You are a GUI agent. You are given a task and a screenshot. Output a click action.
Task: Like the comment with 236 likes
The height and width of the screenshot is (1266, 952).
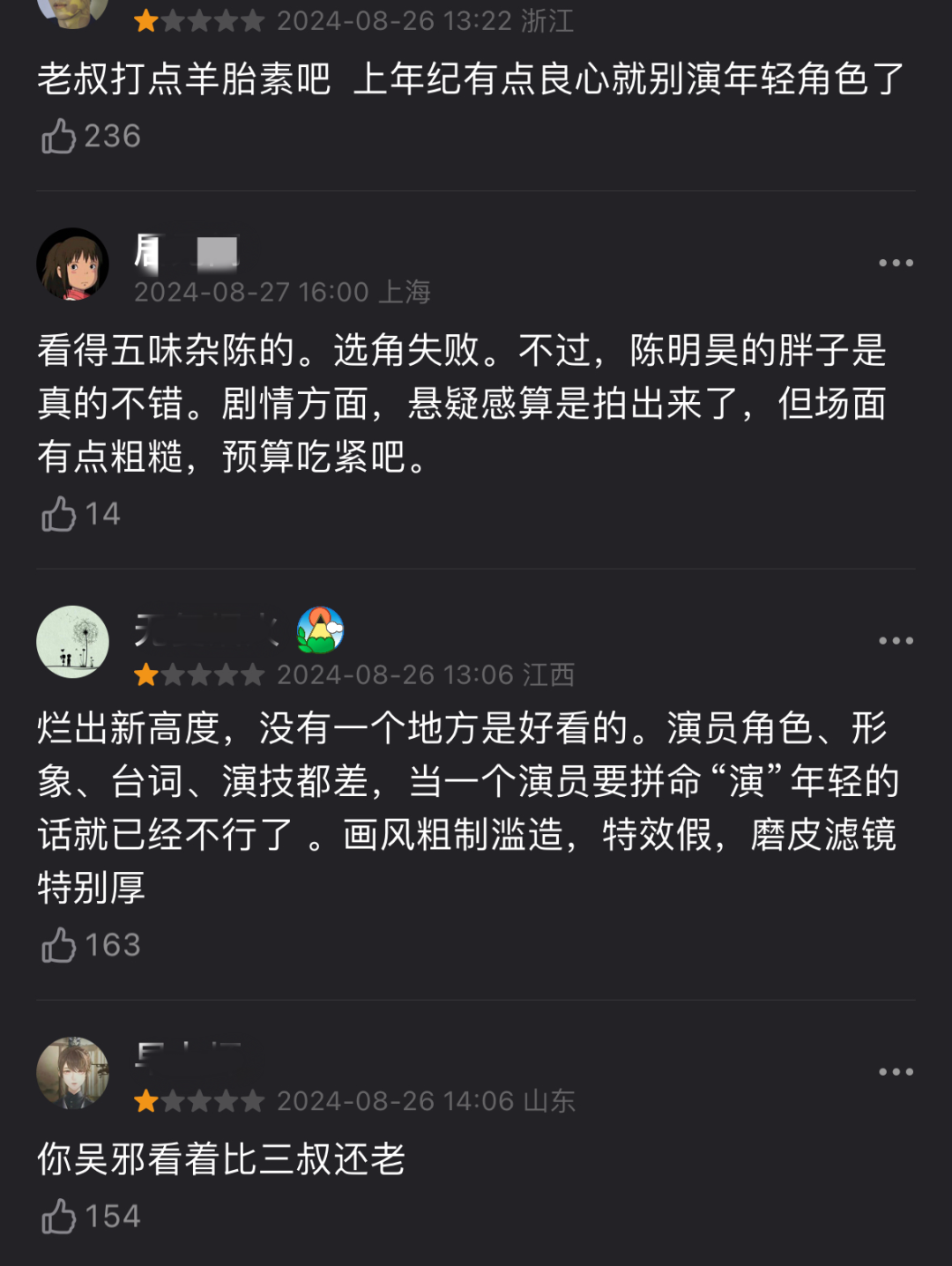coord(60,137)
